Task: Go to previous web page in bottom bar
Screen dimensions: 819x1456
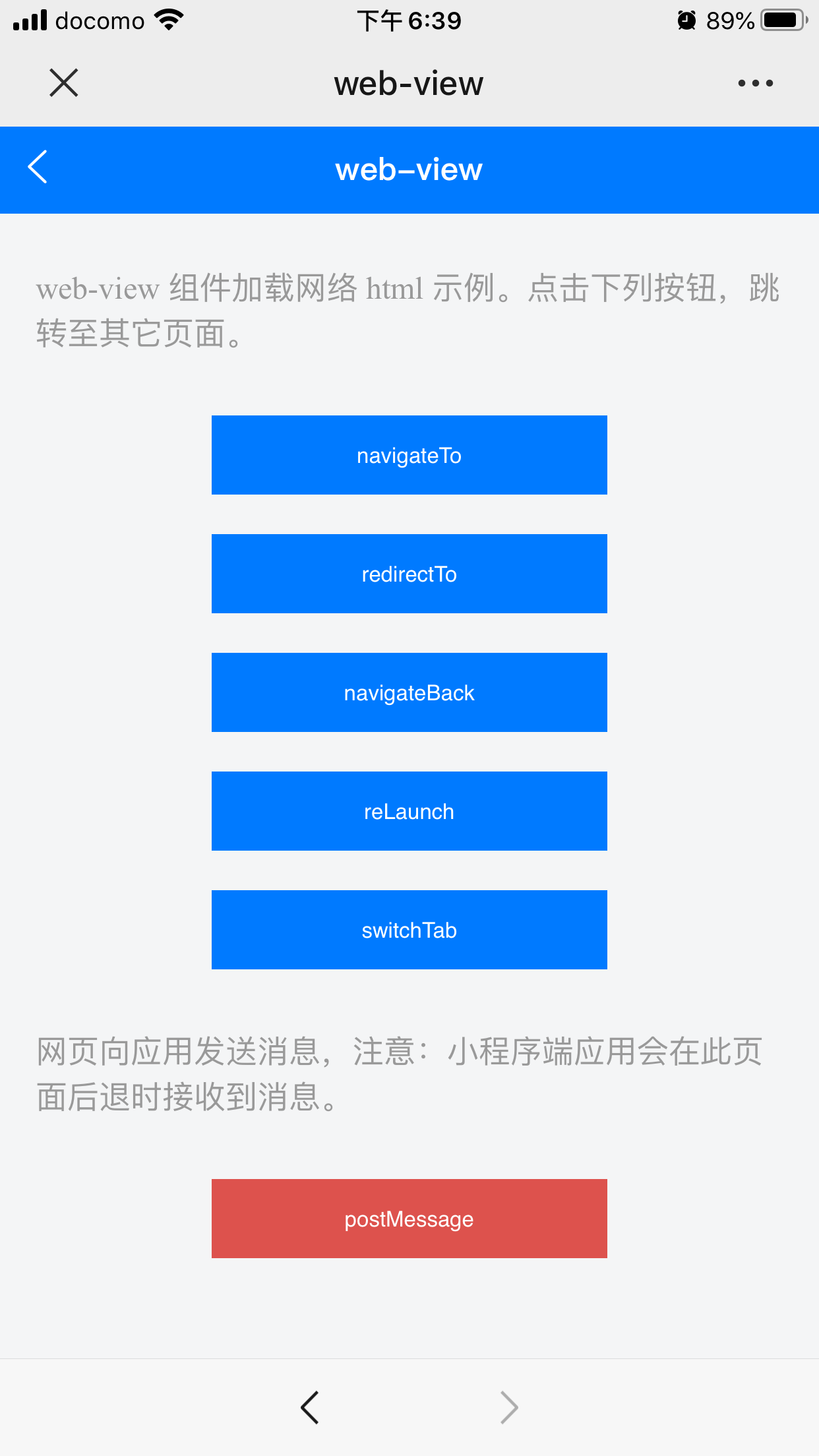Action: point(310,1408)
